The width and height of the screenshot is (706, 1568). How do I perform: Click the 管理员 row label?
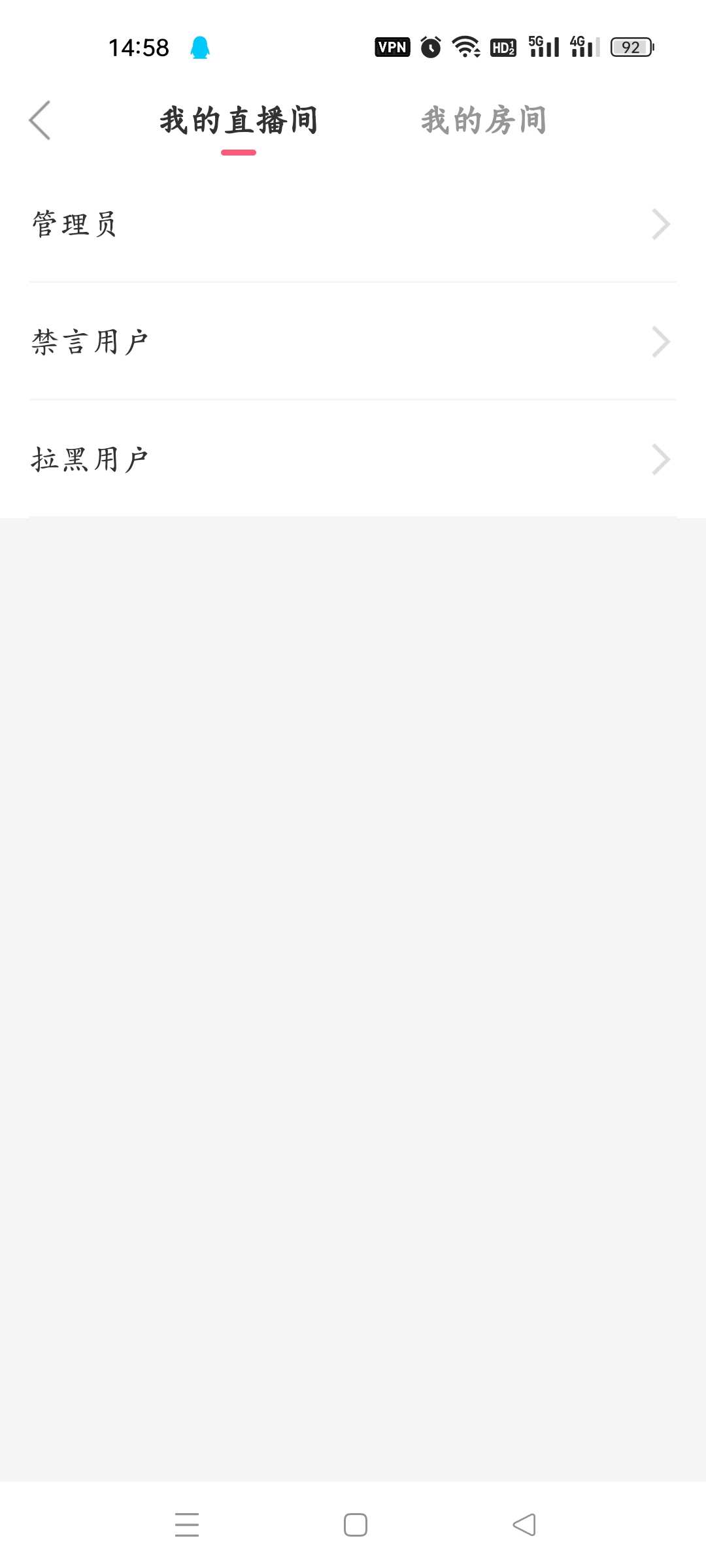73,224
